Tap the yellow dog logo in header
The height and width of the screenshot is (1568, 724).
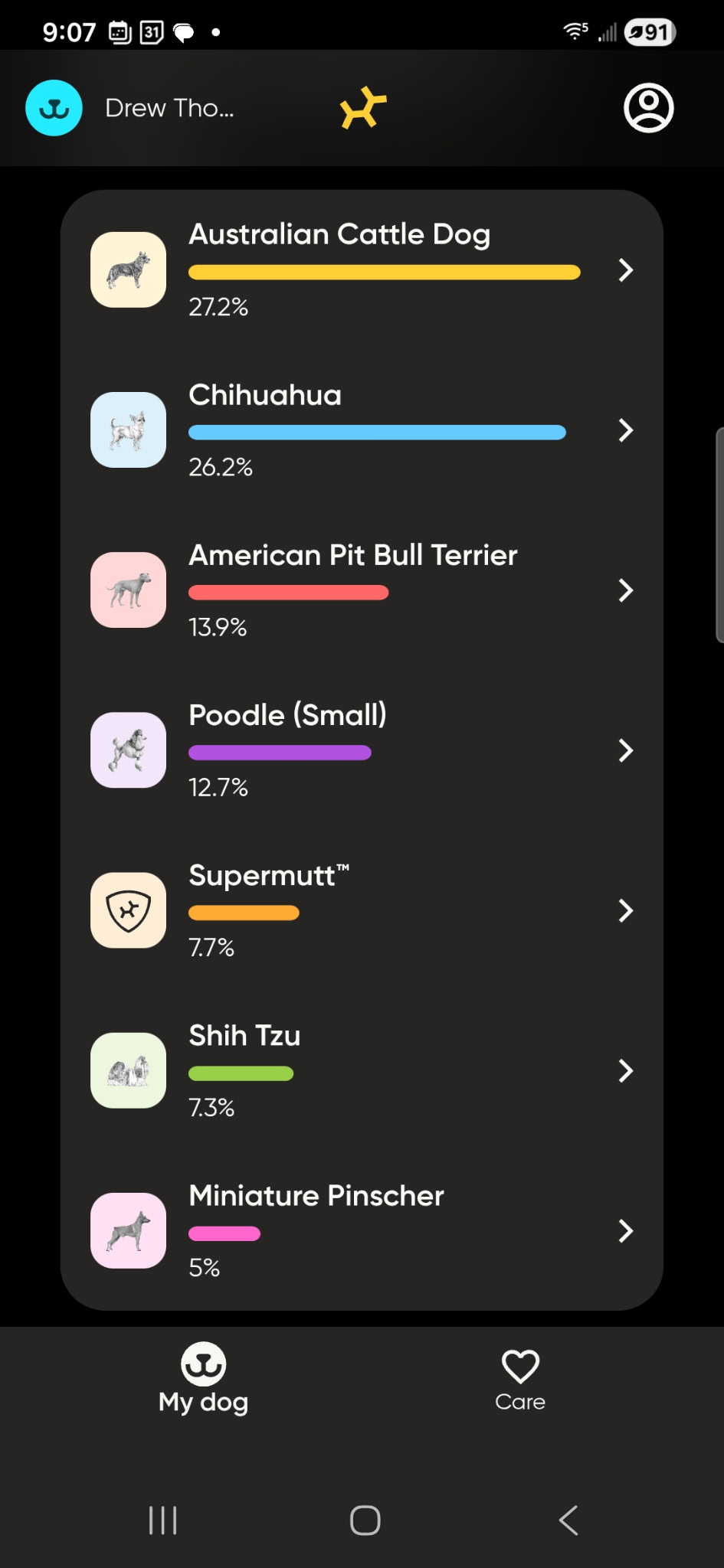tap(363, 108)
